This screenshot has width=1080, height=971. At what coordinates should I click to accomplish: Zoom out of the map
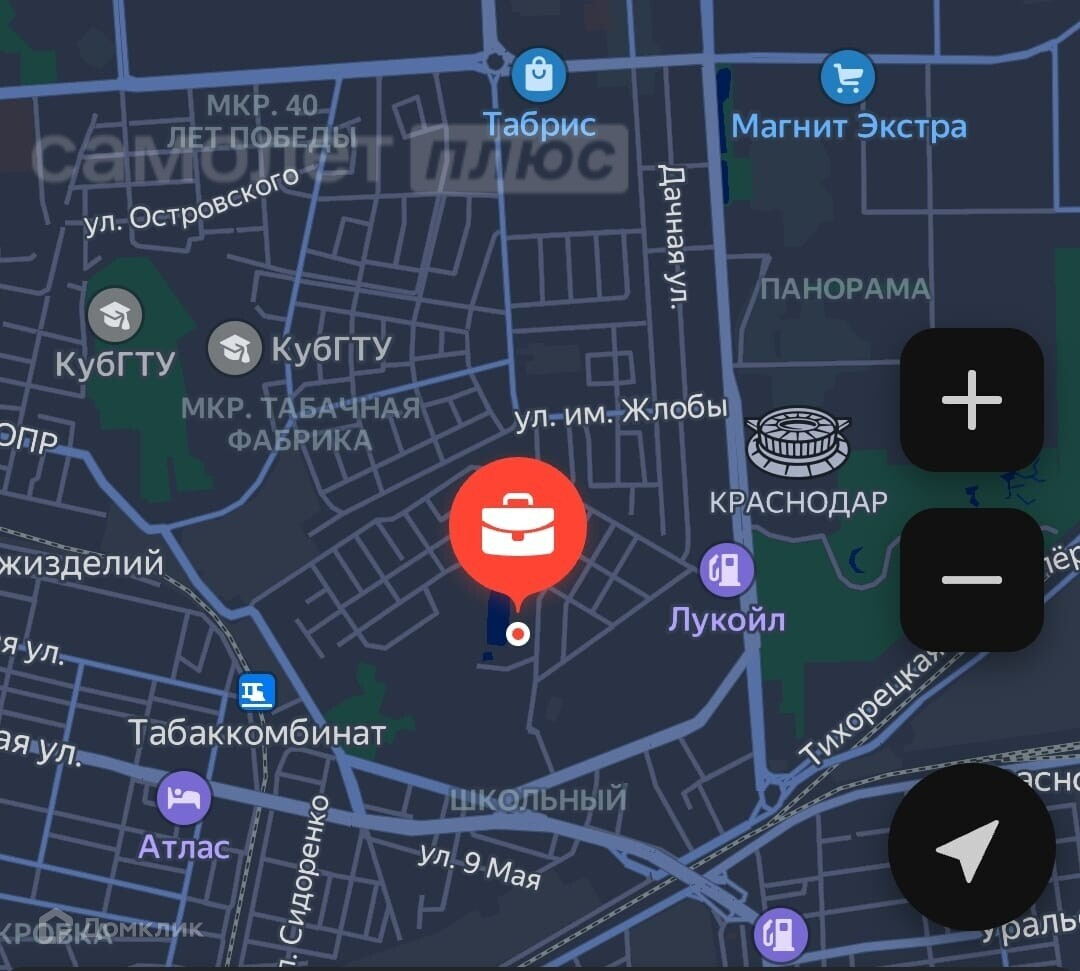[x=971, y=579]
